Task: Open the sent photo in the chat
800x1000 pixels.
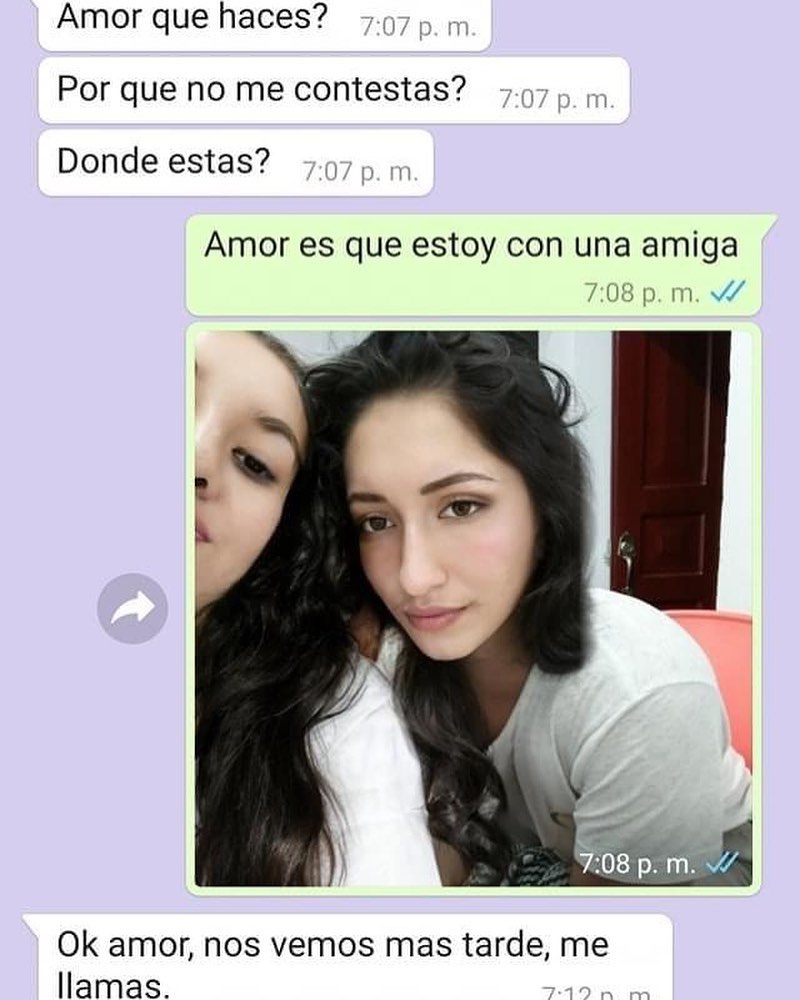Action: tap(473, 607)
